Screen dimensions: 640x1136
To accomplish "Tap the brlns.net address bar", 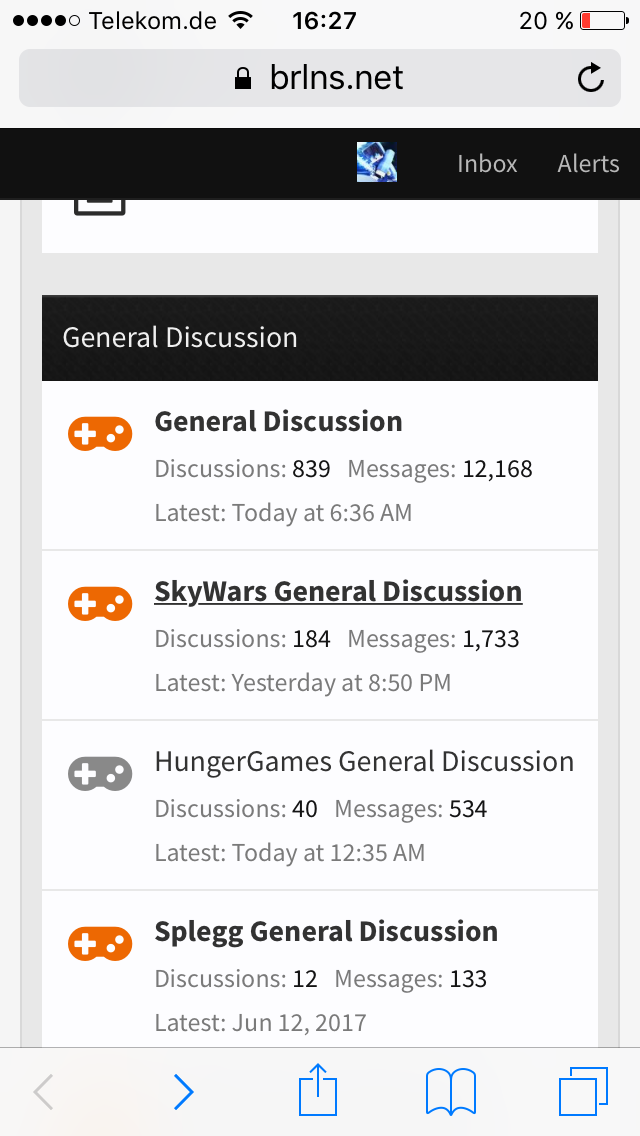I will pyautogui.click(x=320, y=78).
